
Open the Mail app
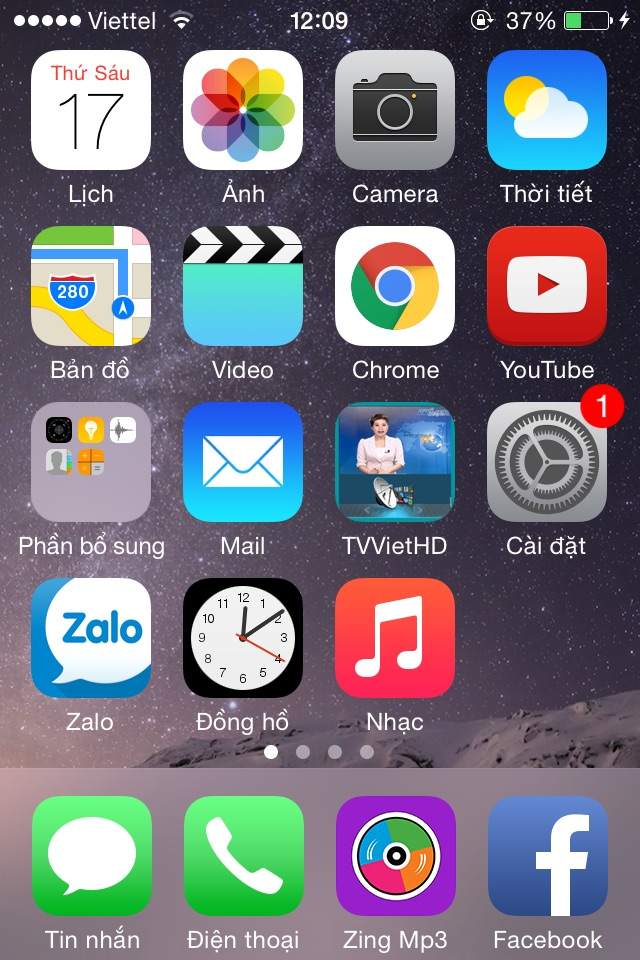click(x=243, y=462)
